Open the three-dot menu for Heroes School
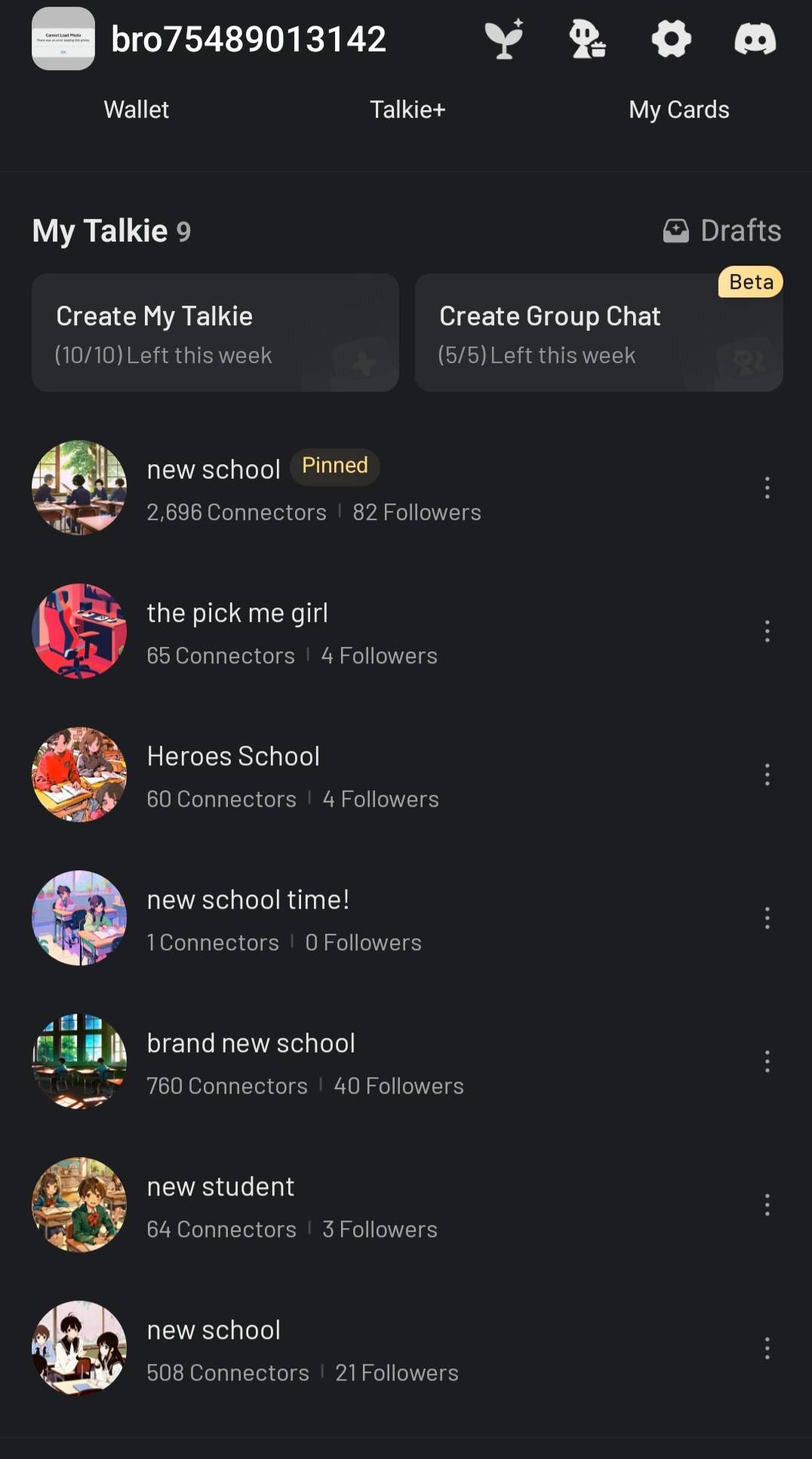 pyautogui.click(x=767, y=774)
